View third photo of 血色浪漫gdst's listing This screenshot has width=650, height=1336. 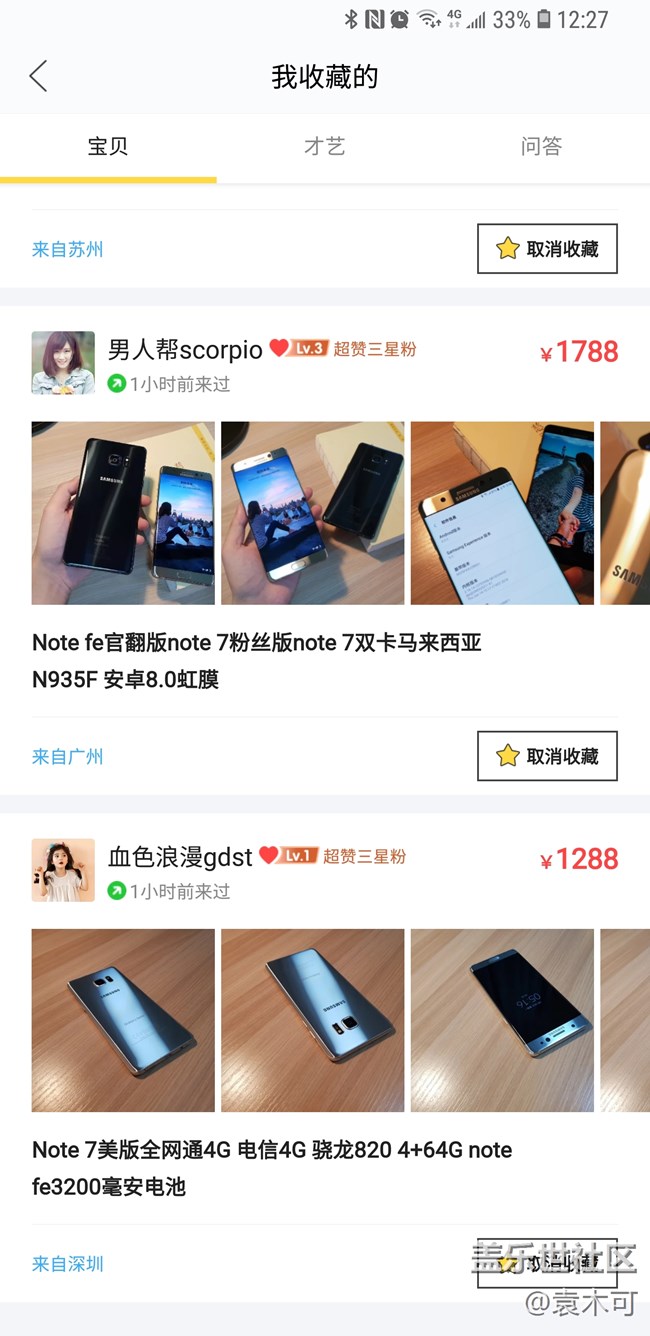[x=502, y=1020]
